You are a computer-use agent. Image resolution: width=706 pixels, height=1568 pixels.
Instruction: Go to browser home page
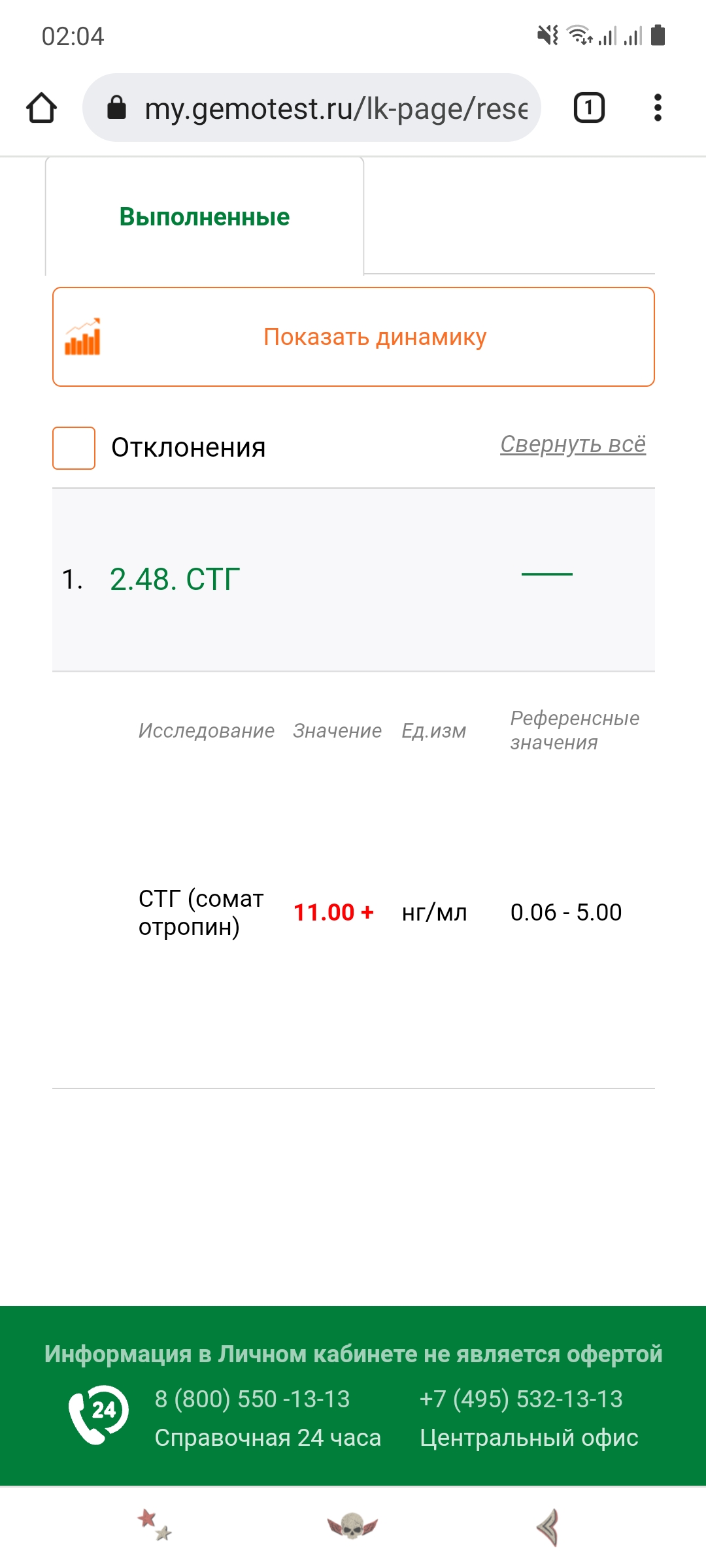pos(41,108)
